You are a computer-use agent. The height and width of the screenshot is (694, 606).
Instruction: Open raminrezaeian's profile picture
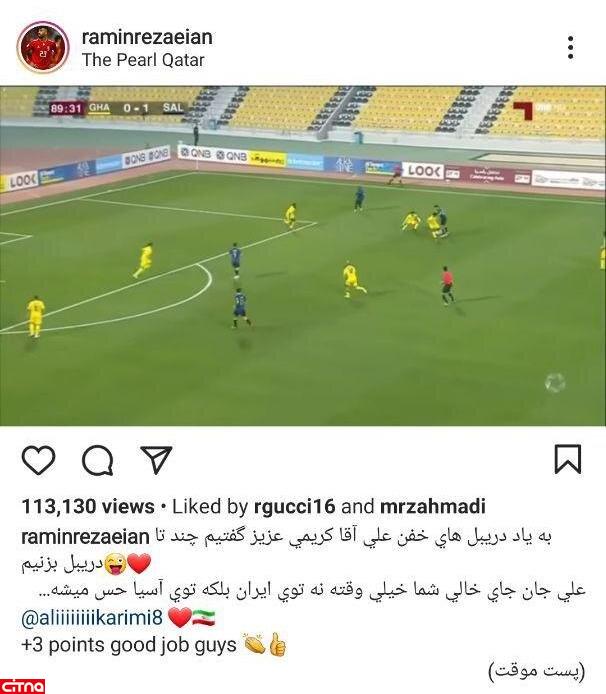point(43,47)
